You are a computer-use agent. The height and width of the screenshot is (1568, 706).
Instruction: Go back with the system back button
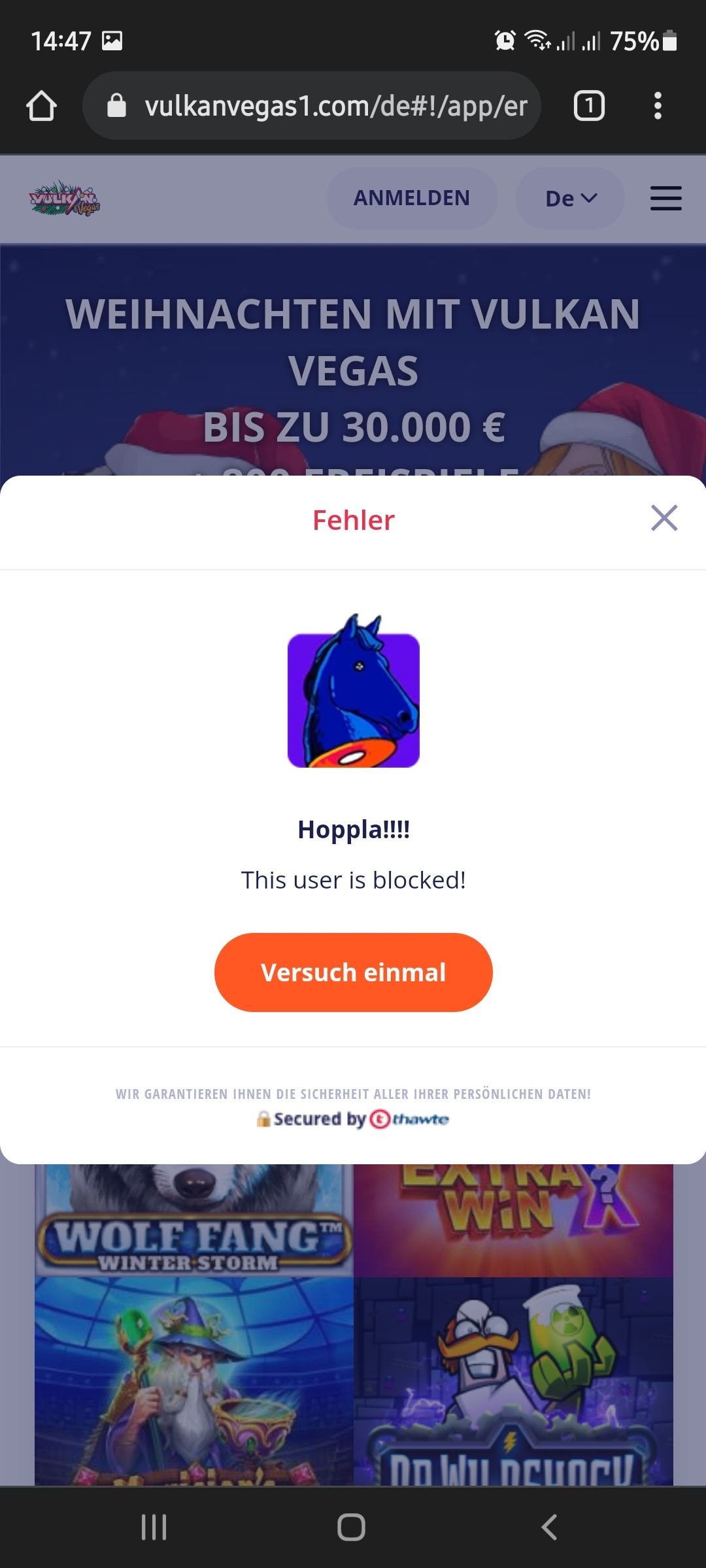tap(549, 1527)
